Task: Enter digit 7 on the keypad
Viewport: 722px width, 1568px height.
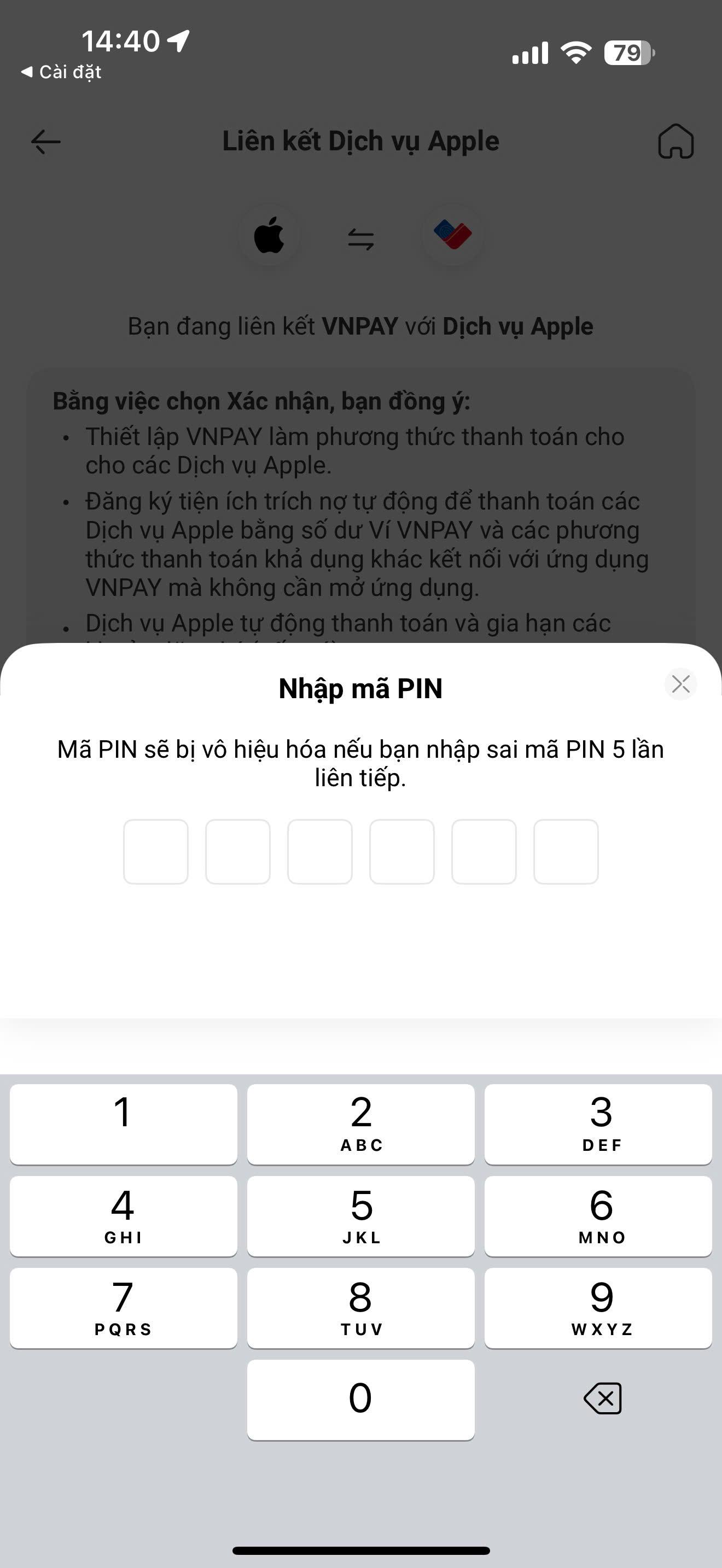Action: coord(124,1307)
